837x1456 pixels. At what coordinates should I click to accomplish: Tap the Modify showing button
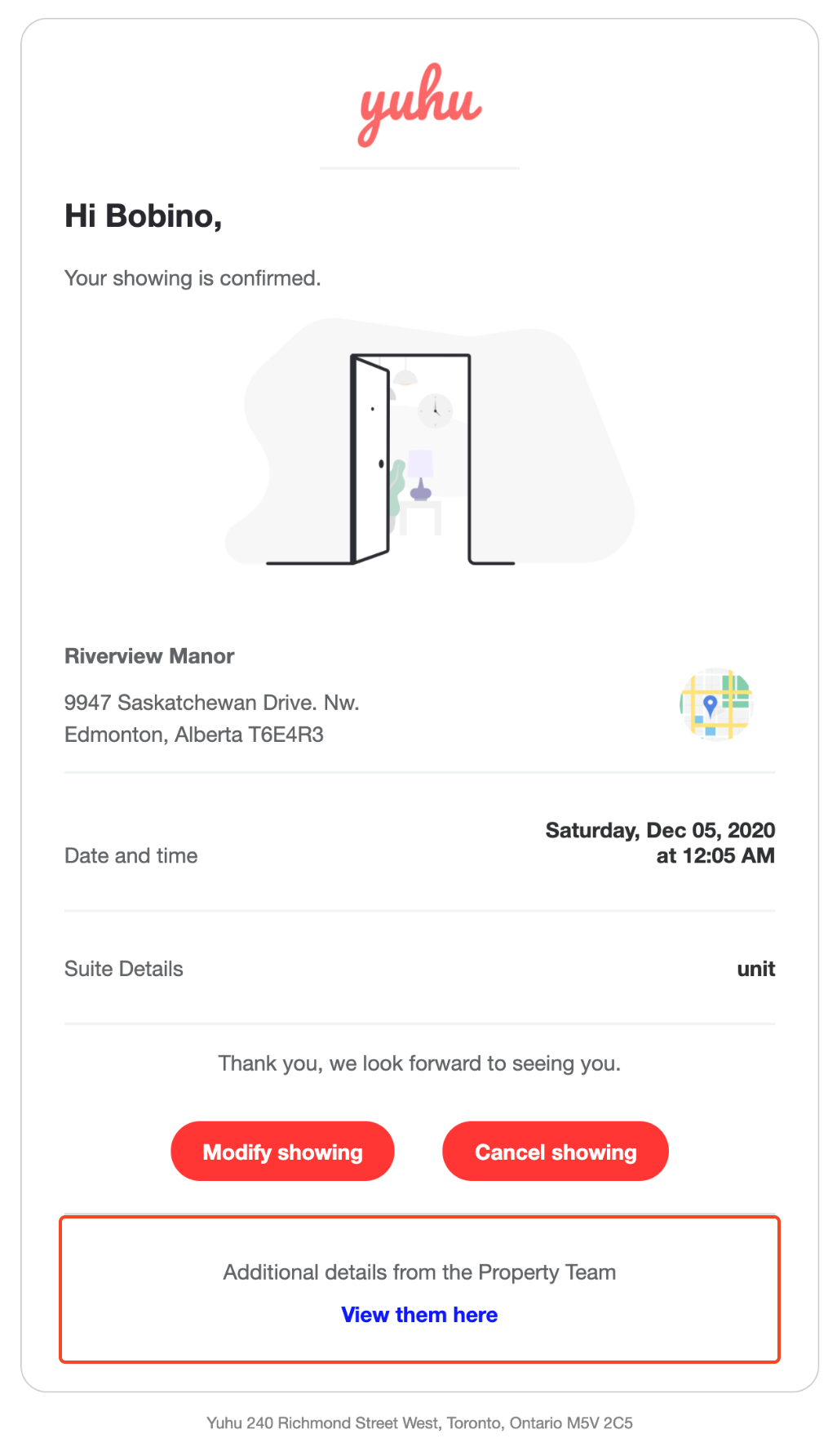[282, 1151]
